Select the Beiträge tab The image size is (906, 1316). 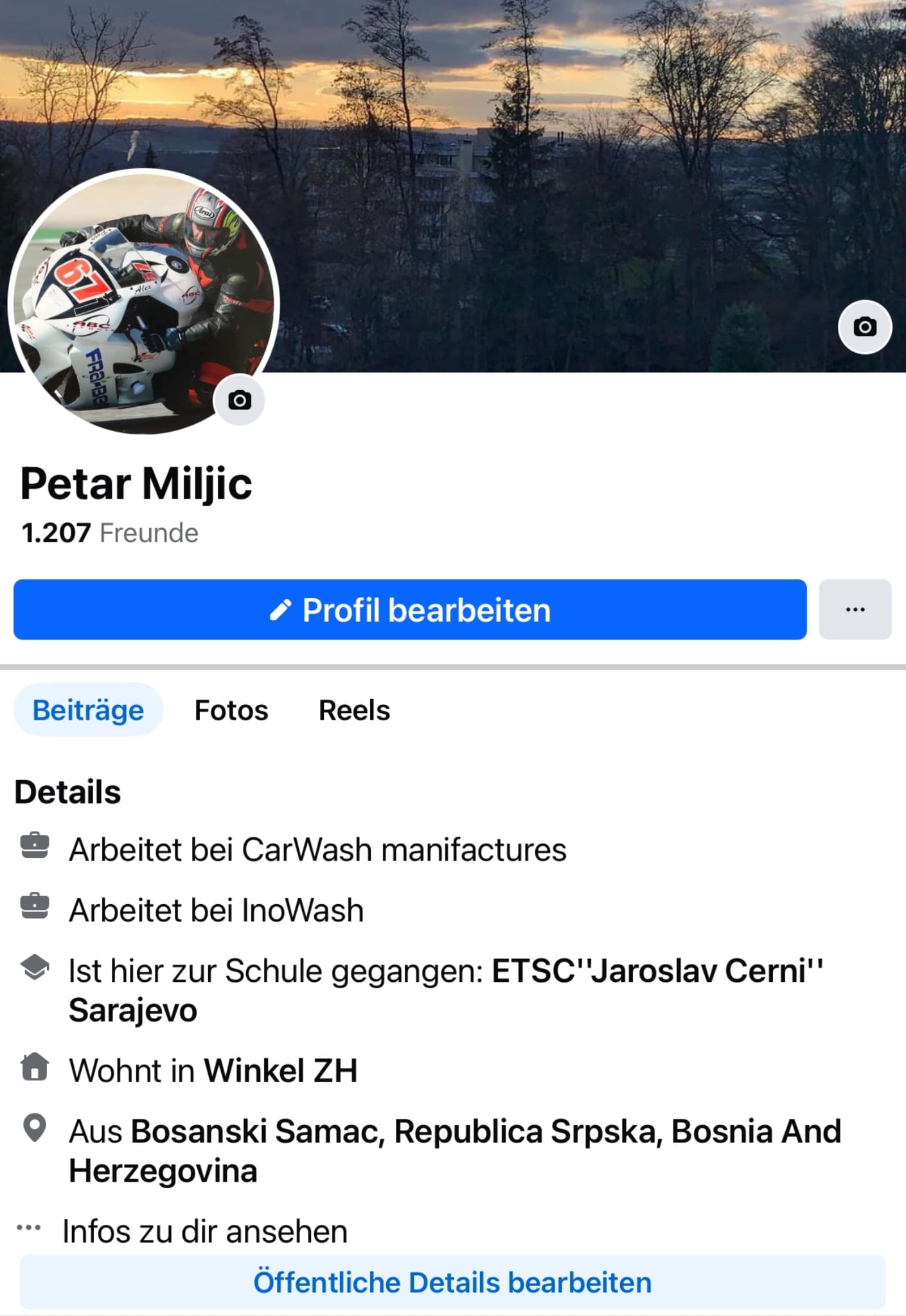[x=88, y=710]
